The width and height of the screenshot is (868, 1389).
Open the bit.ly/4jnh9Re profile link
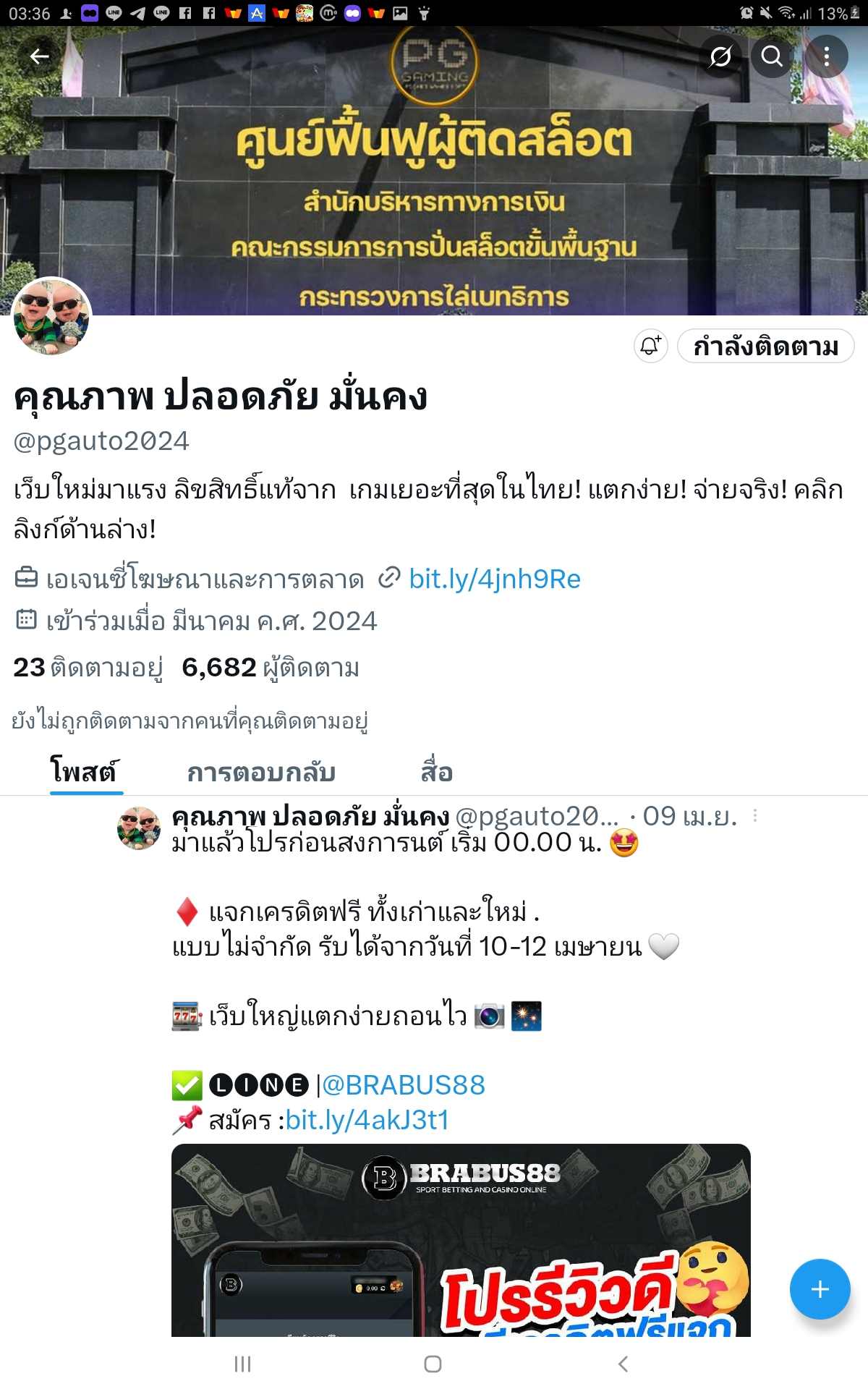(495, 579)
